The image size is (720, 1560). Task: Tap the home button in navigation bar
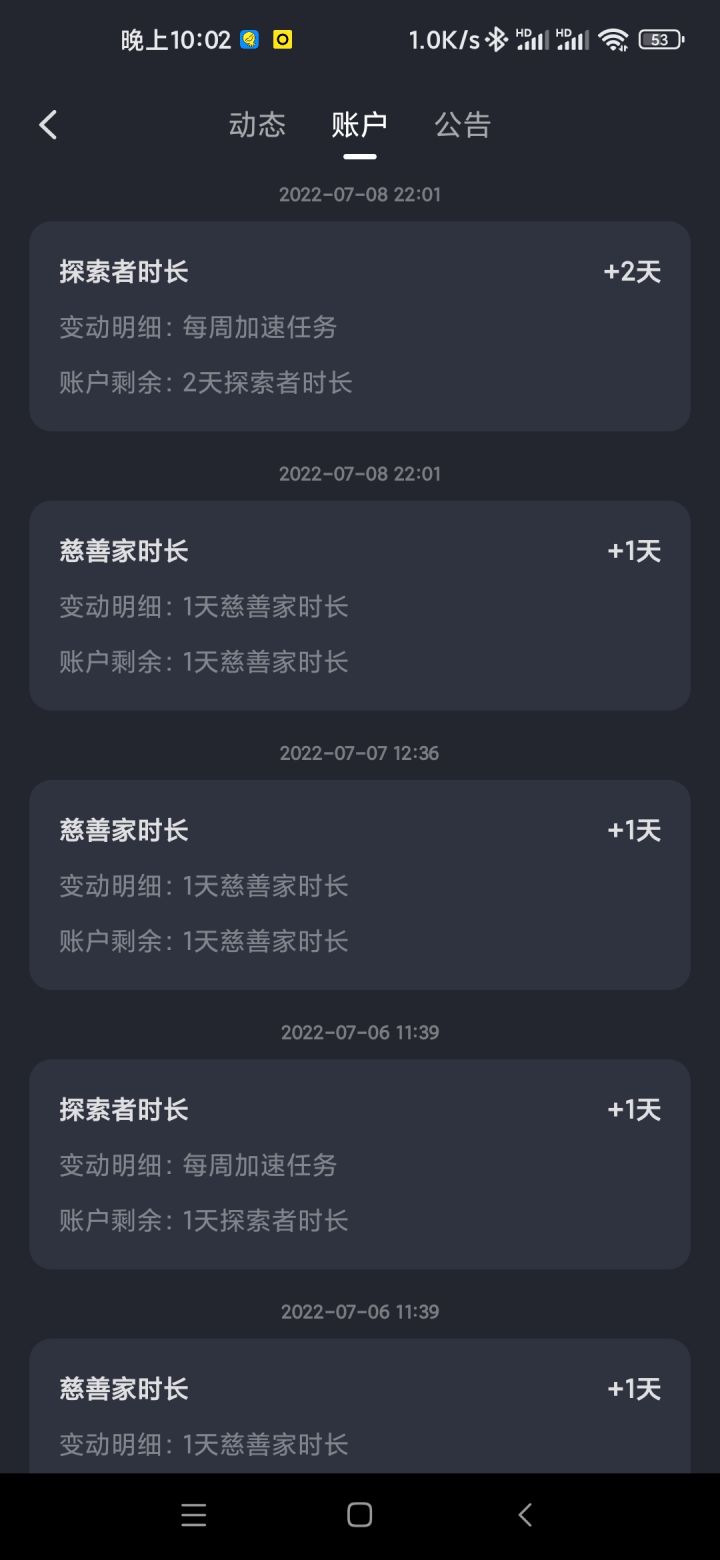tap(359, 1514)
